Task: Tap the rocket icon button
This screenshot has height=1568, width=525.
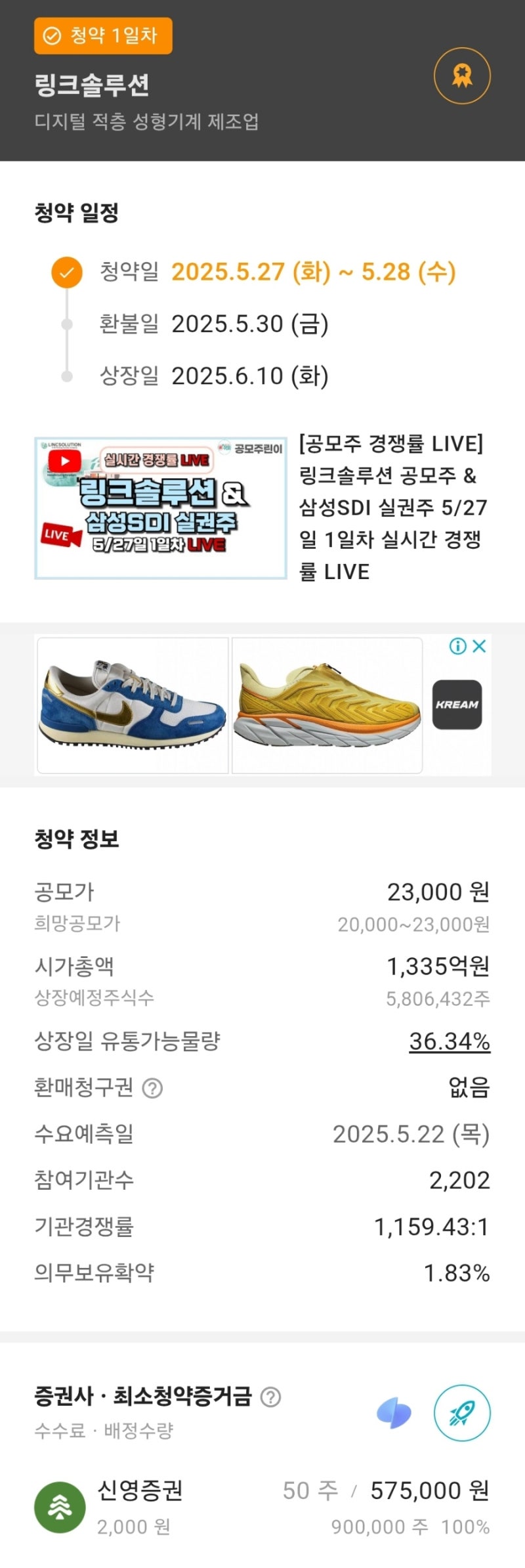Action: (462, 1413)
